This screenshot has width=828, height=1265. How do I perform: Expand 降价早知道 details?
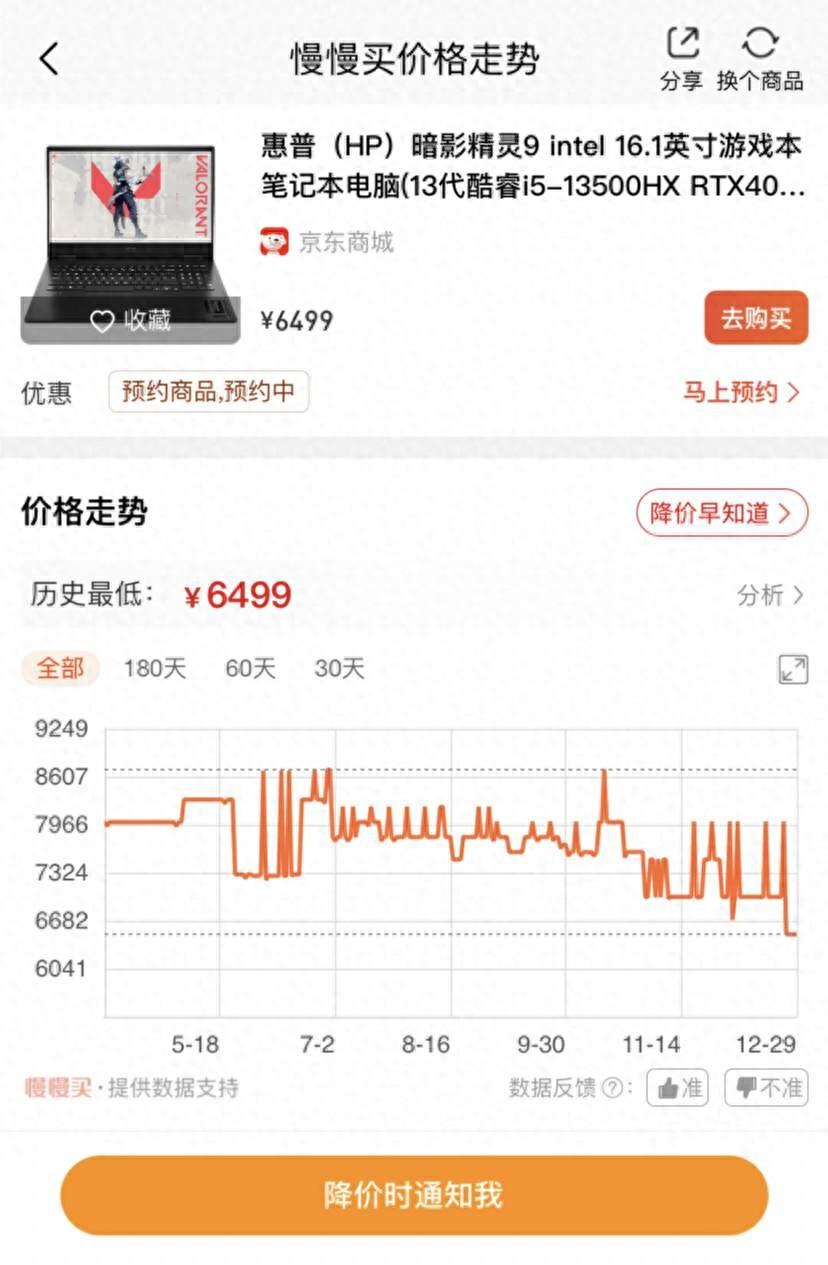[721, 513]
